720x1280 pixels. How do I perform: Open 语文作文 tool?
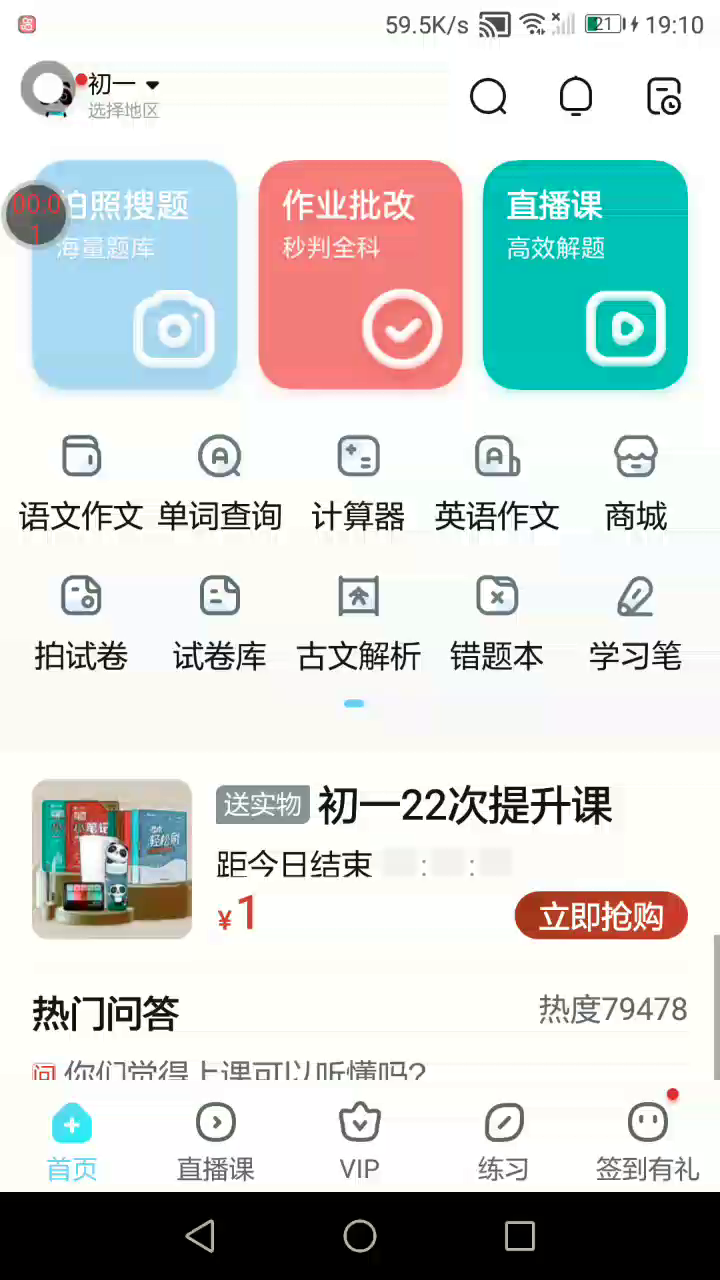click(81, 484)
